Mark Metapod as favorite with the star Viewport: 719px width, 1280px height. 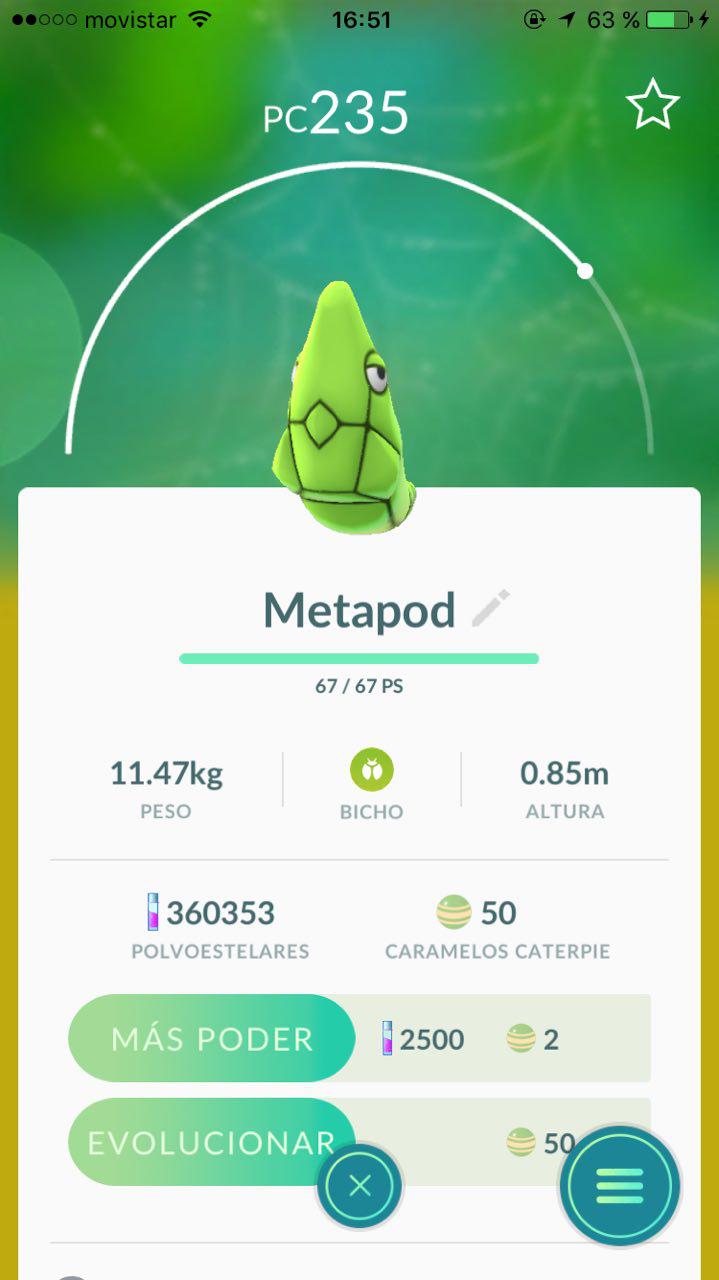point(653,106)
